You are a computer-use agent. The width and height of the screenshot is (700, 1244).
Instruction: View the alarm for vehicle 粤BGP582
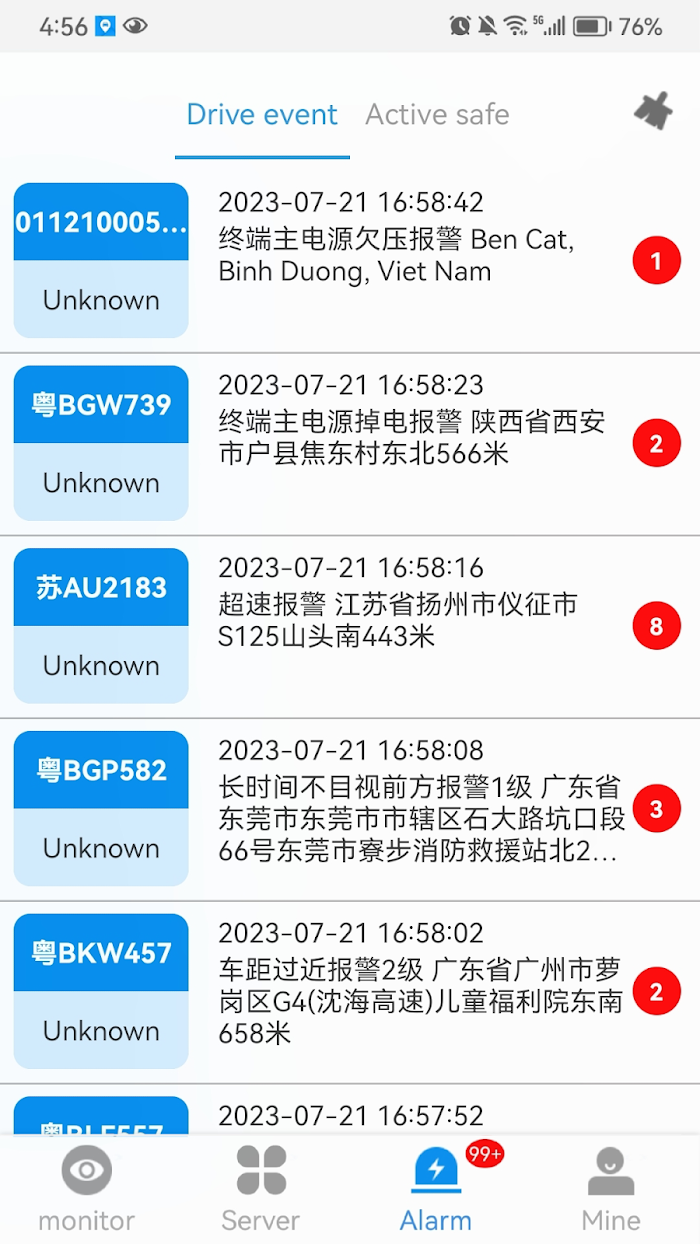[350, 810]
